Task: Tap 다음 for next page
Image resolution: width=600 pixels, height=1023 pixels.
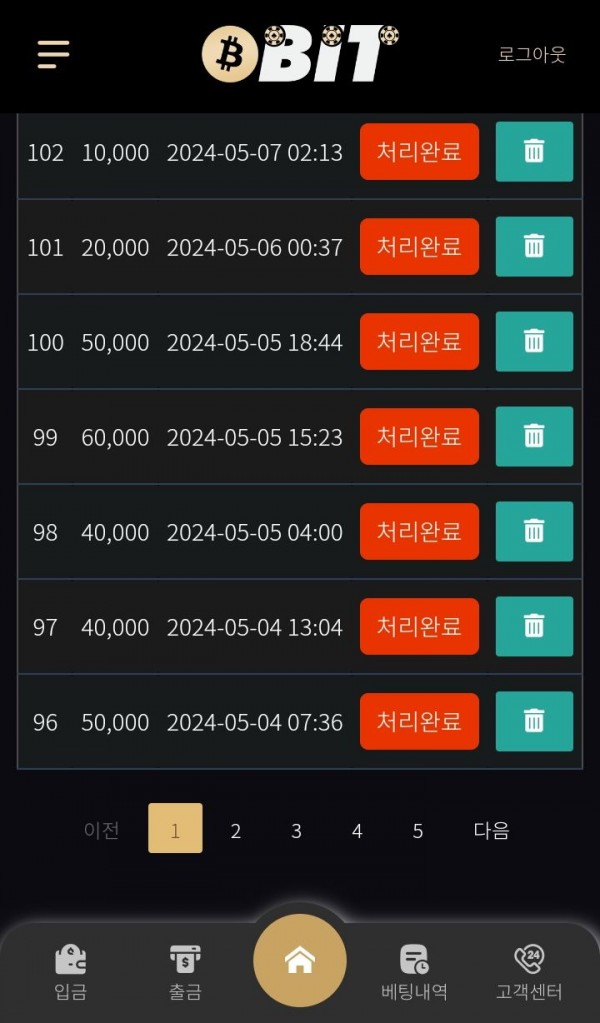Action: (x=491, y=831)
